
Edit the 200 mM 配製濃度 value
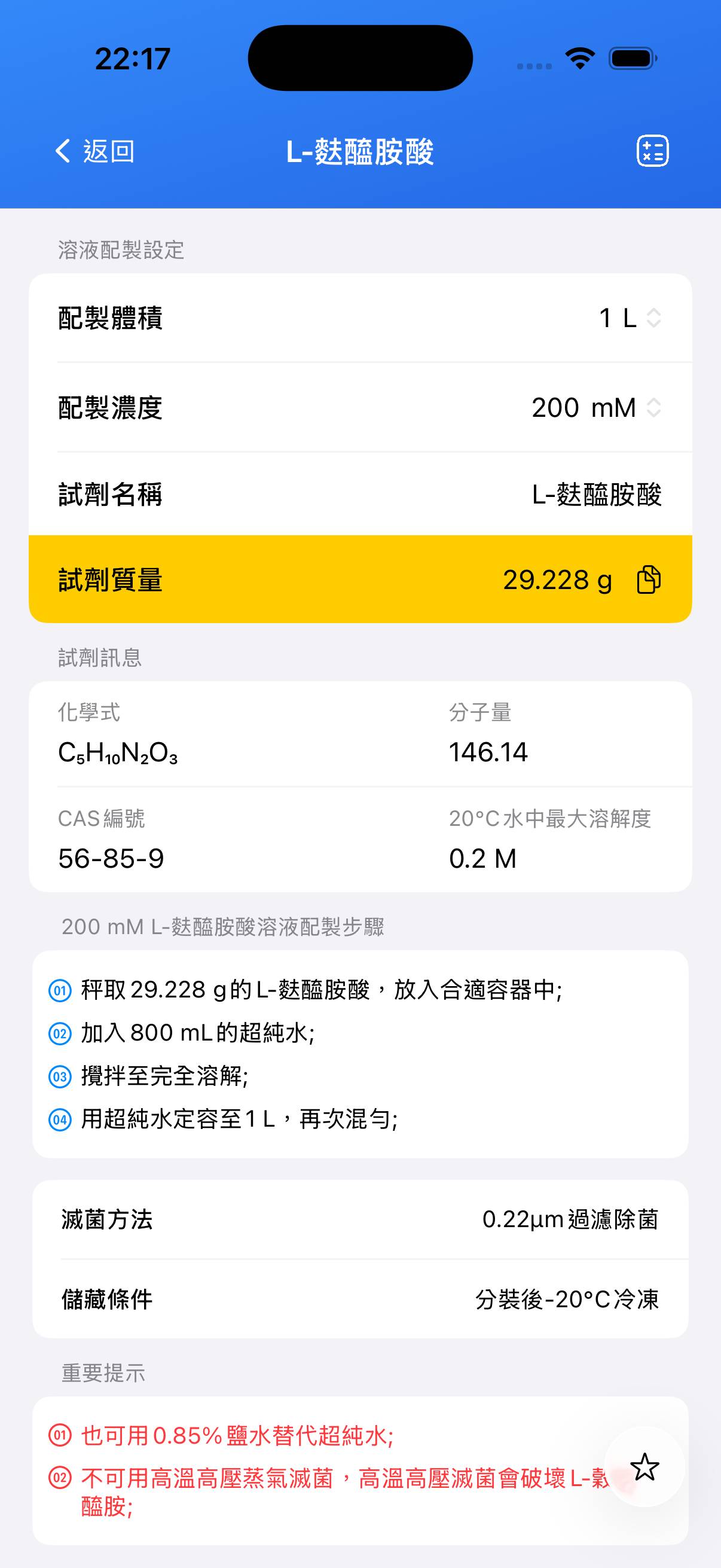(x=555, y=407)
